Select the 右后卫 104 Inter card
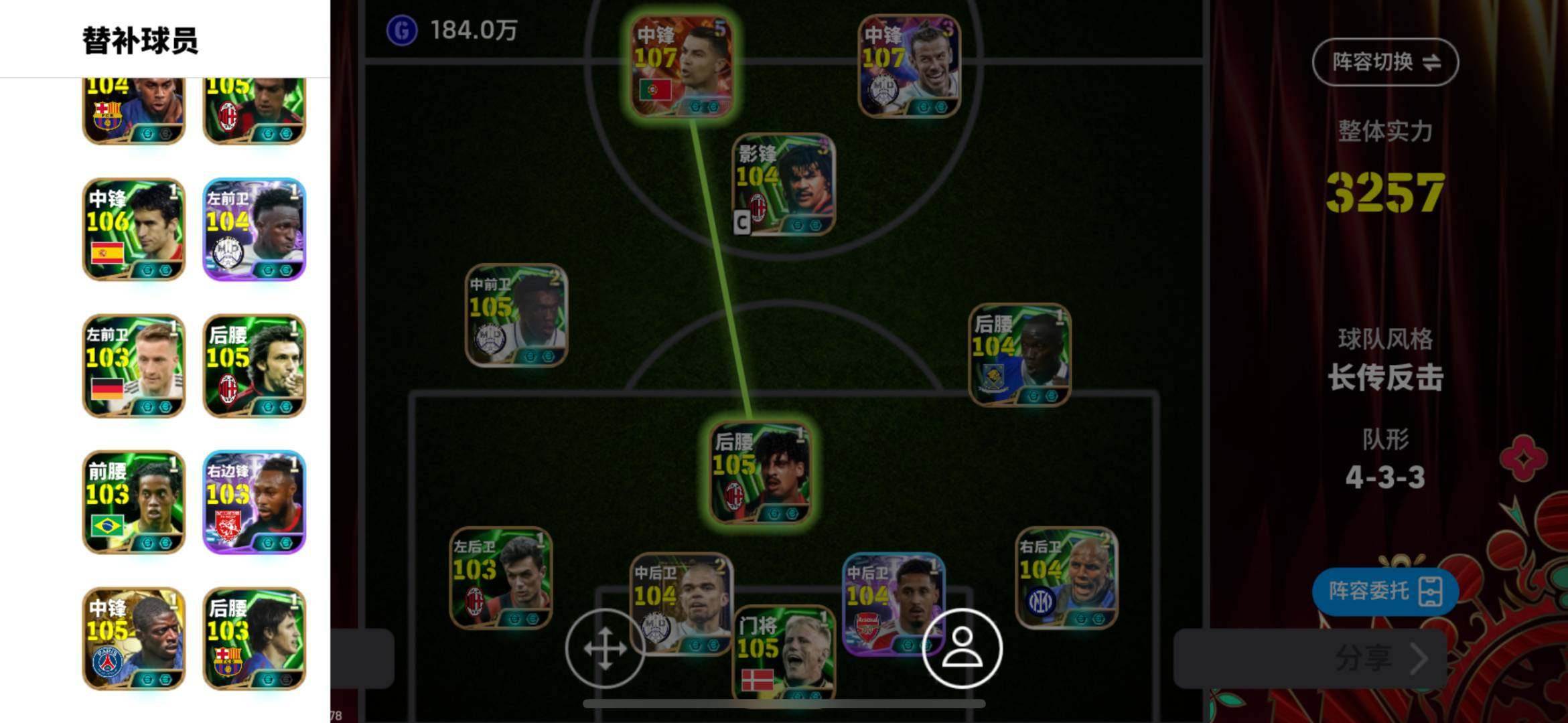This screenshot has width=1568, height=723. click(1066, 577)
